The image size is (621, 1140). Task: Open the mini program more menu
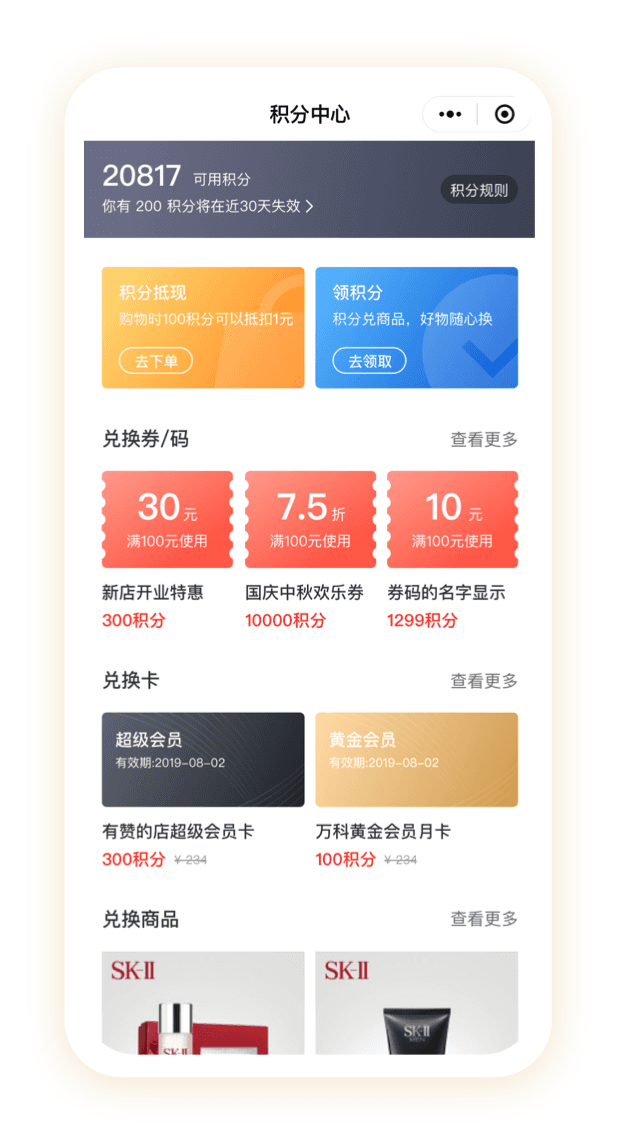click(x=450, y=114)
